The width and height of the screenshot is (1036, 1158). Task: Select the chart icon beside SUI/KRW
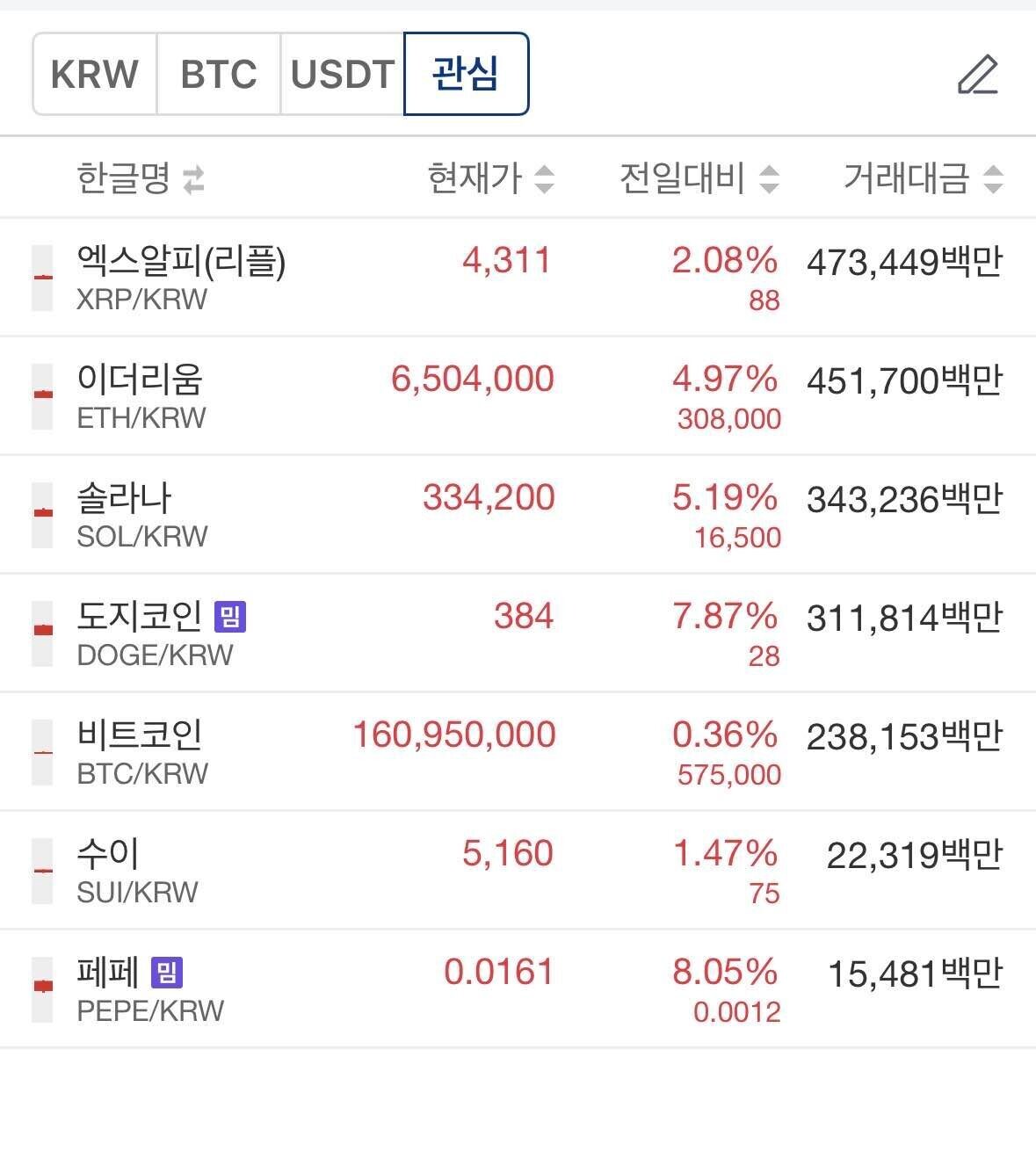pos(40,870)
